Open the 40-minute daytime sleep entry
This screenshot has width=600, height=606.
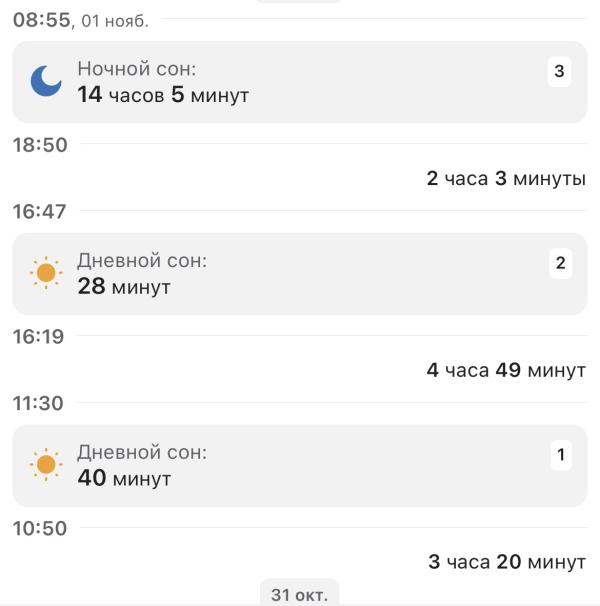click(299, 466)
